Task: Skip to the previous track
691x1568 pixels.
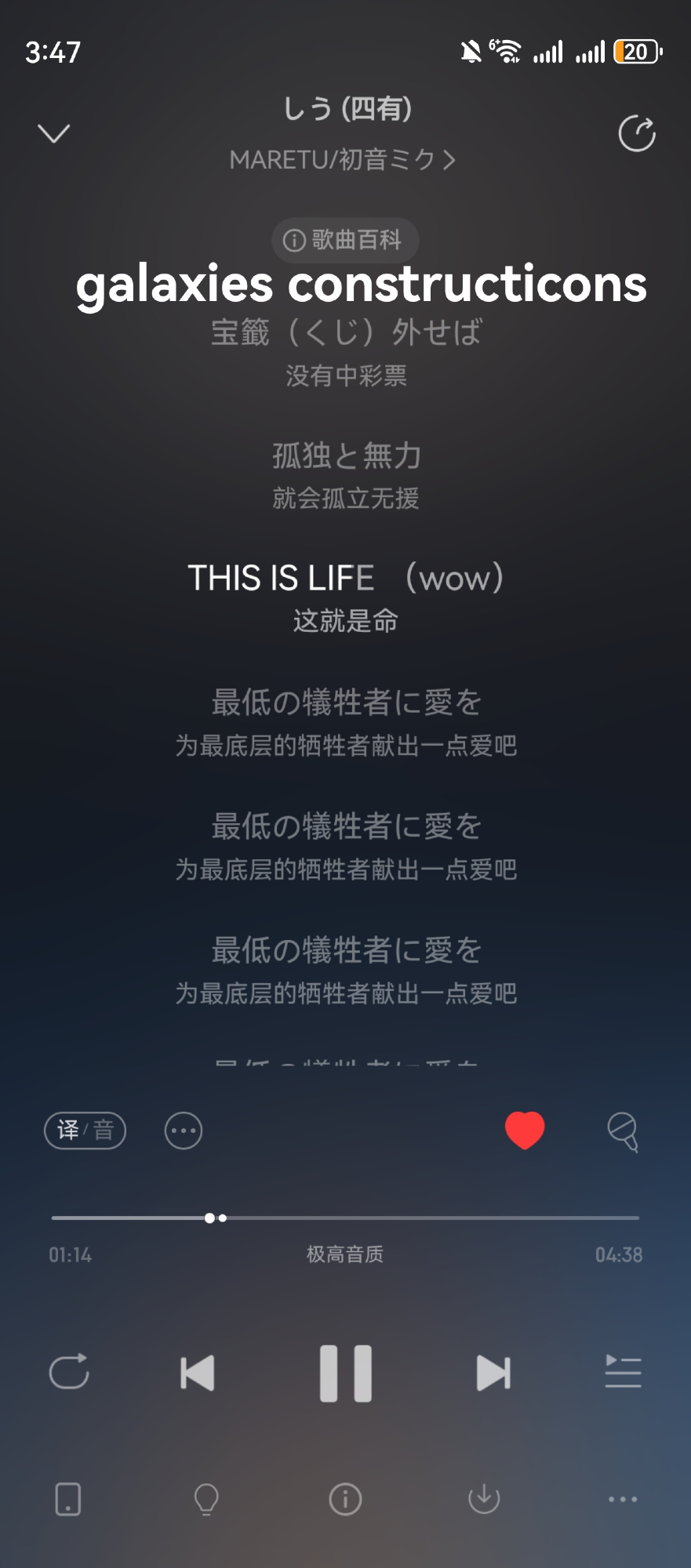Action: [198, 1373]
